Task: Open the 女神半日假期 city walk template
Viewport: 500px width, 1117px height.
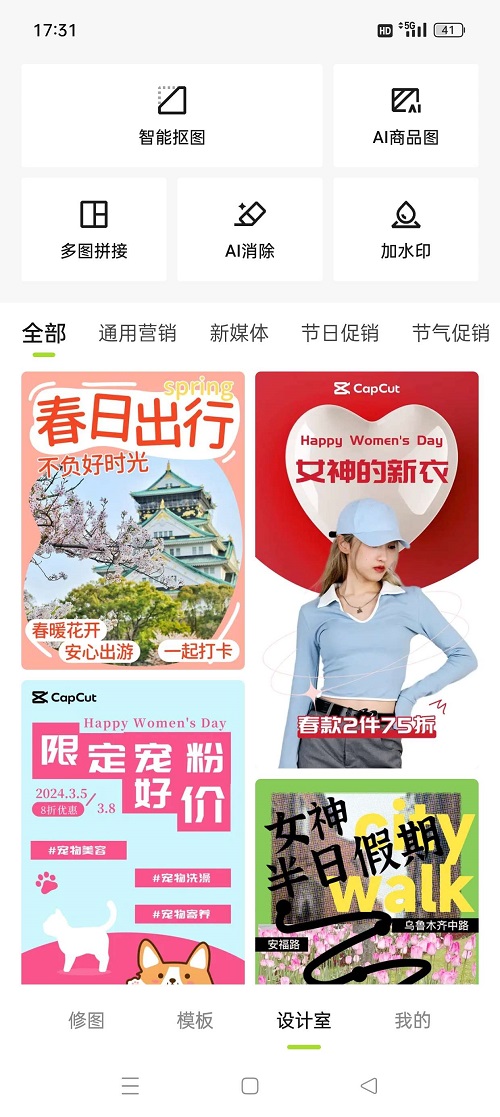Action: 367,882
